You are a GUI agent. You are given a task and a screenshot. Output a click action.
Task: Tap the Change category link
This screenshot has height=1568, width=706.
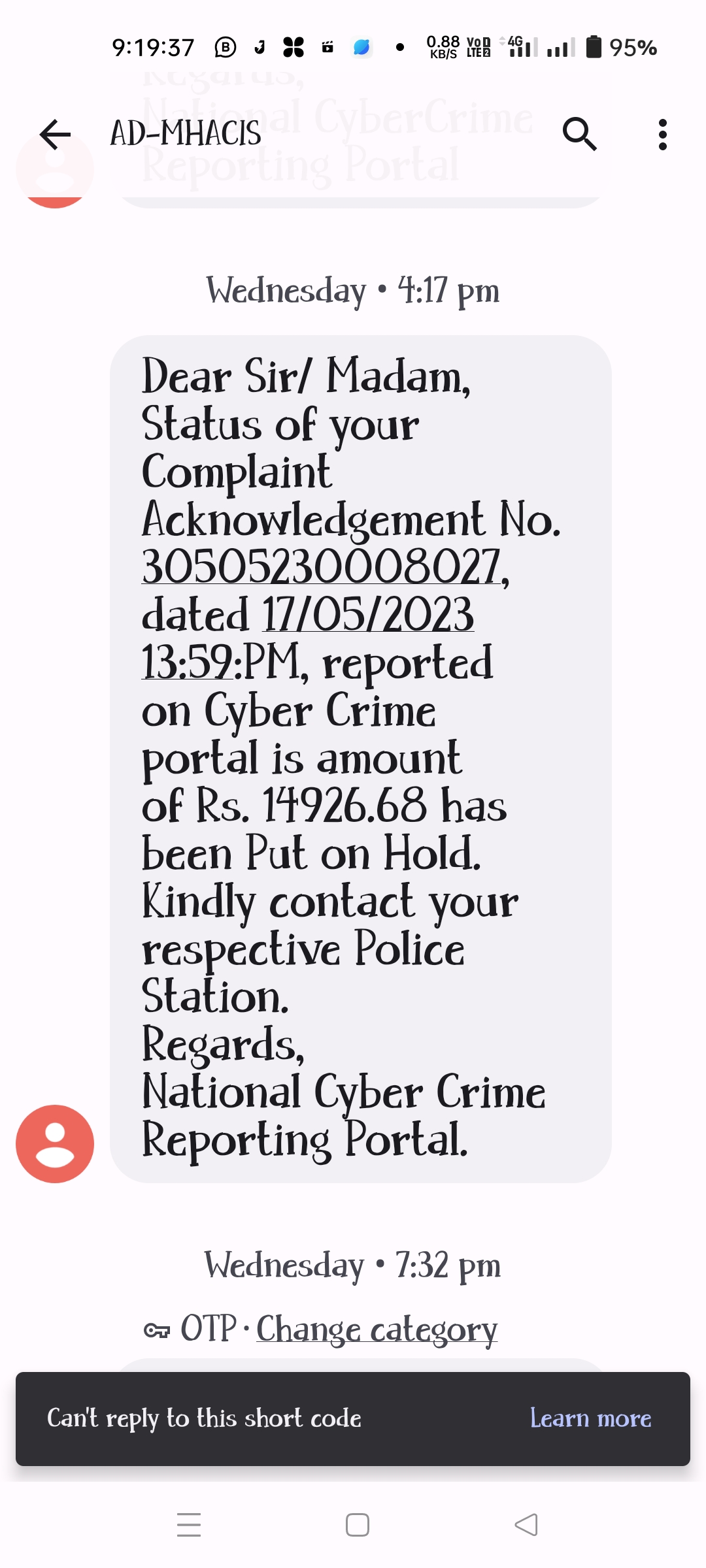click(377, 1330)
